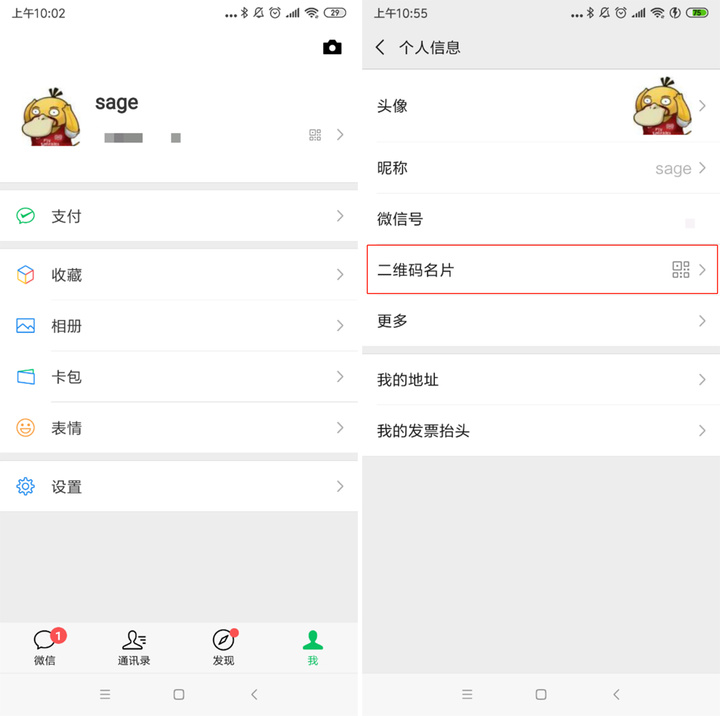Screen dimensions: 720x716
Task: Open the 更多 row
Action: [540, 321]
